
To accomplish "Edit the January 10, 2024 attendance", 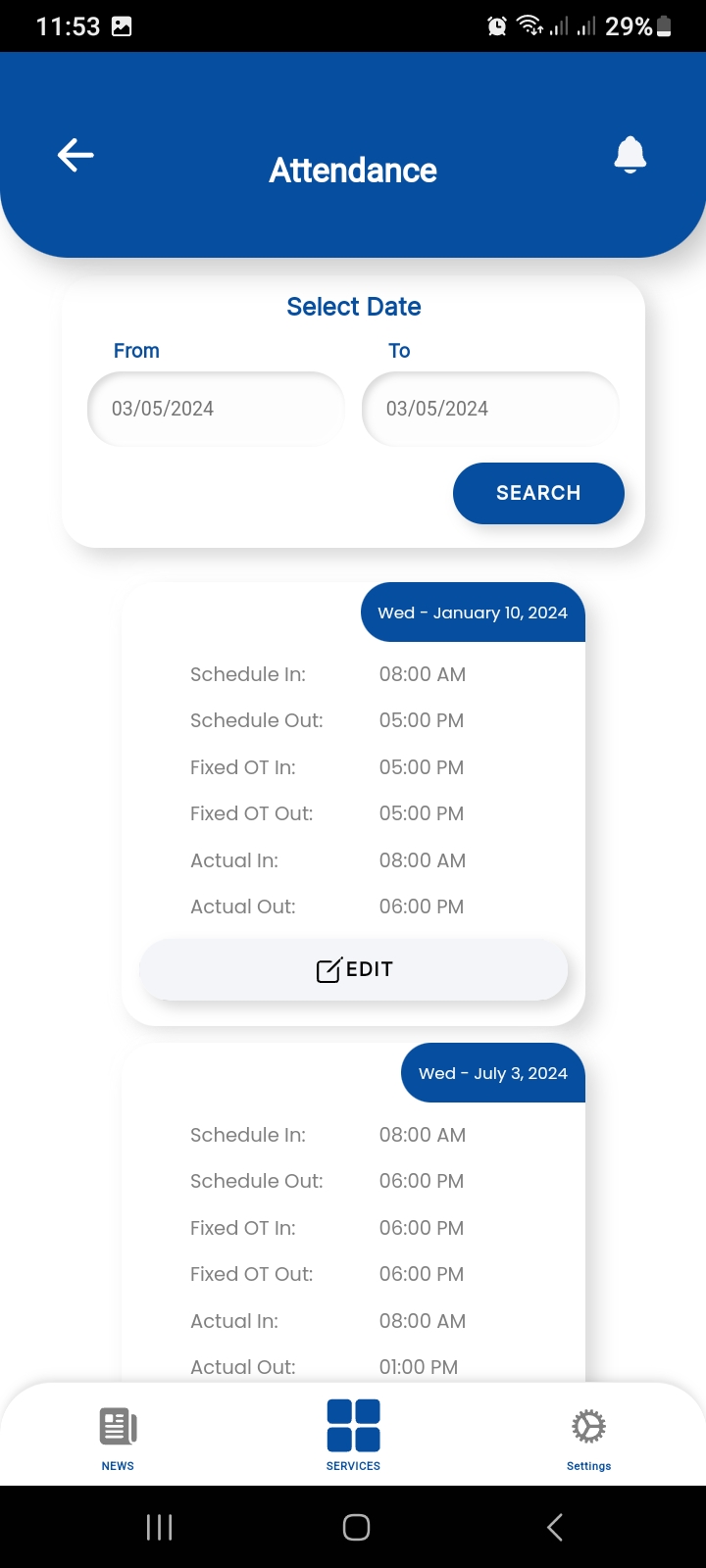I will (x=354, y=969).
